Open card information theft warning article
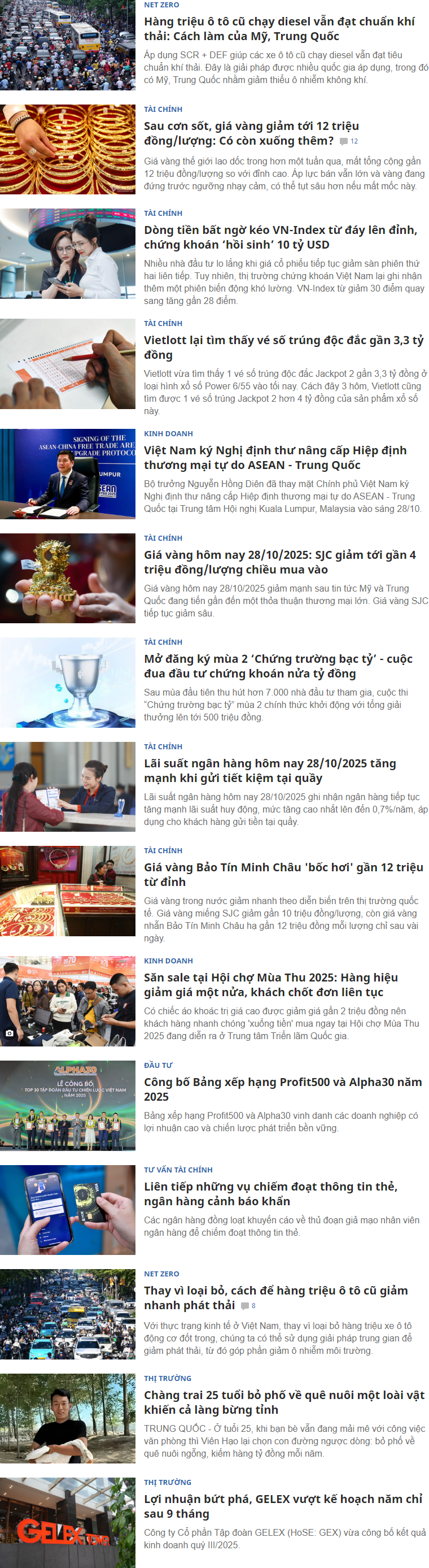The image size is (429, 1568). (270, 1193)
